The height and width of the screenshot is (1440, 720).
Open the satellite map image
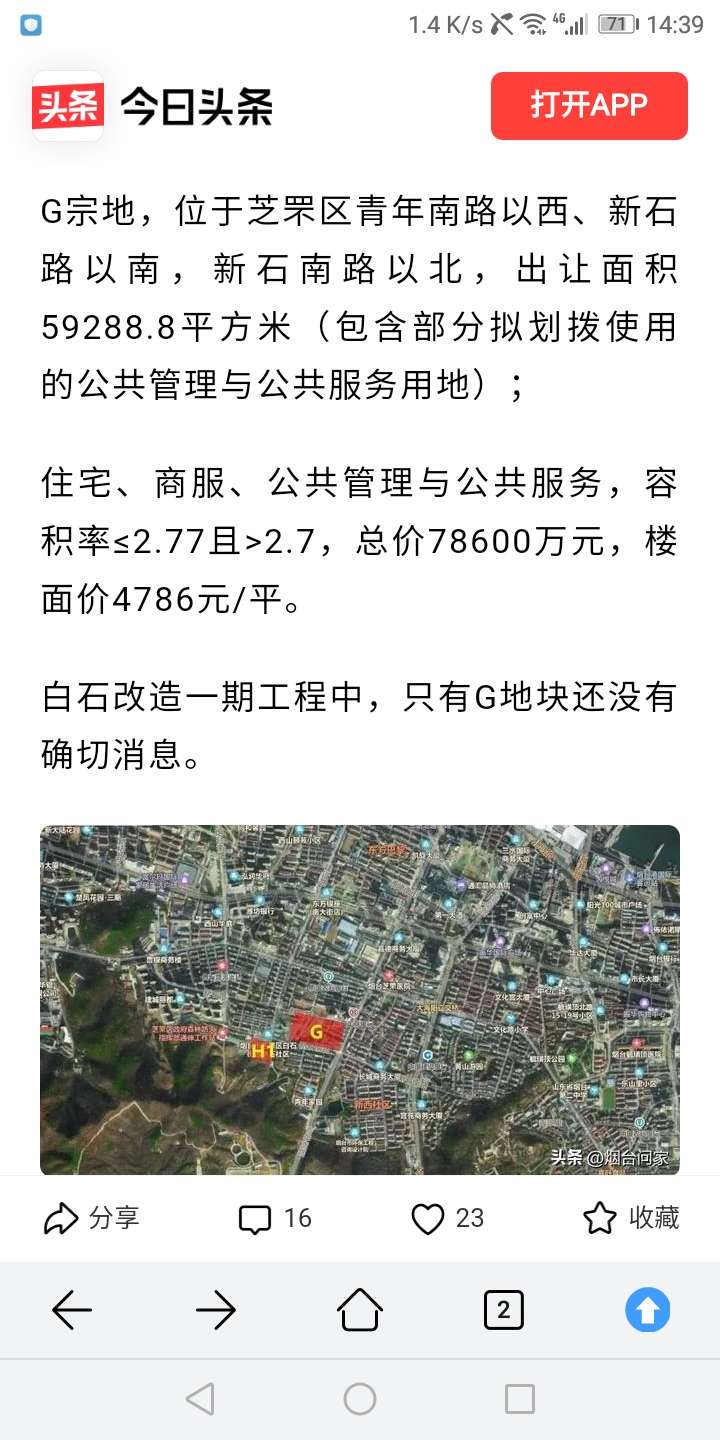point(360,1000)
